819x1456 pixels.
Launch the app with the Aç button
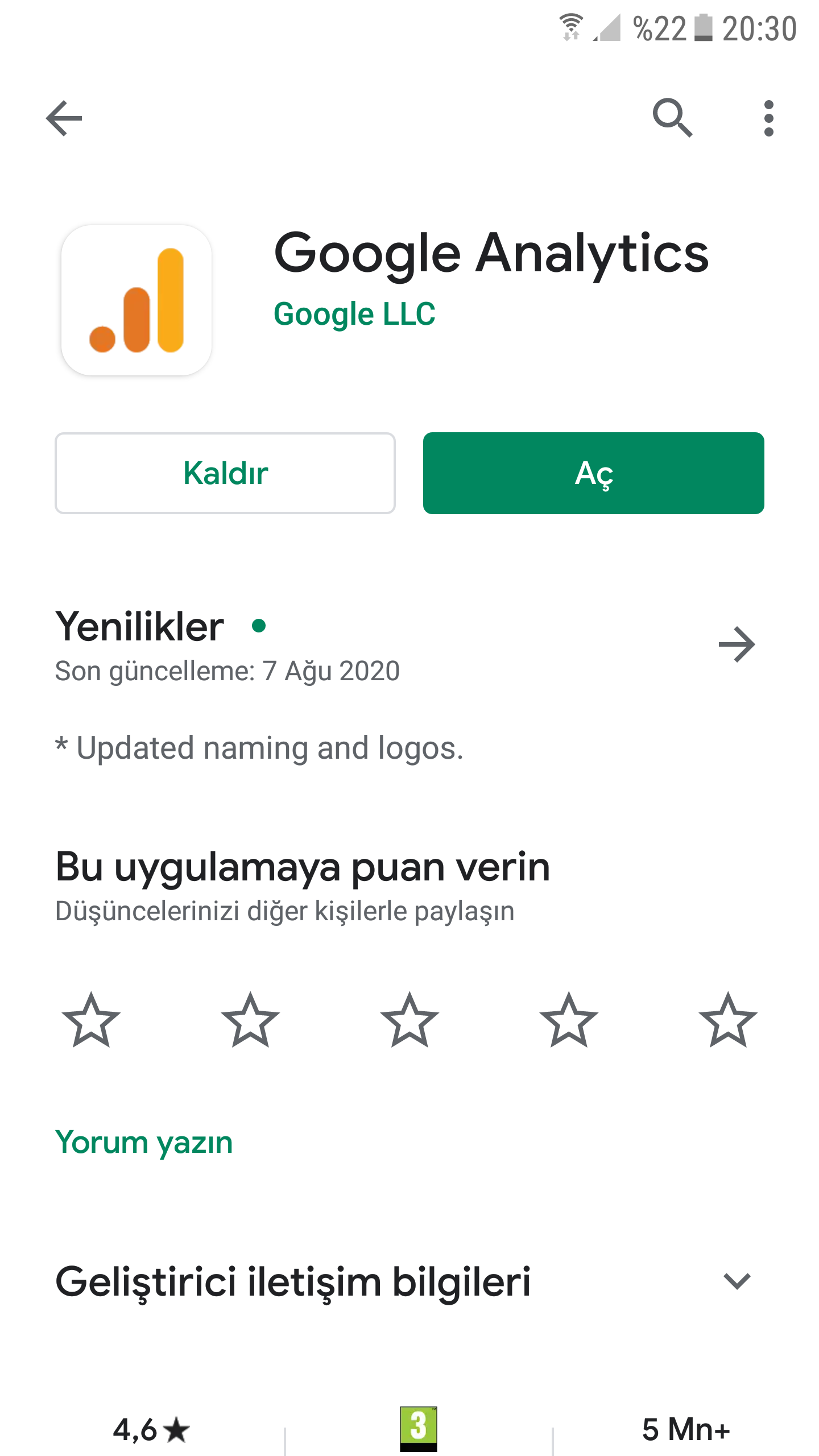pyautogui.click(x=593, y=473)
